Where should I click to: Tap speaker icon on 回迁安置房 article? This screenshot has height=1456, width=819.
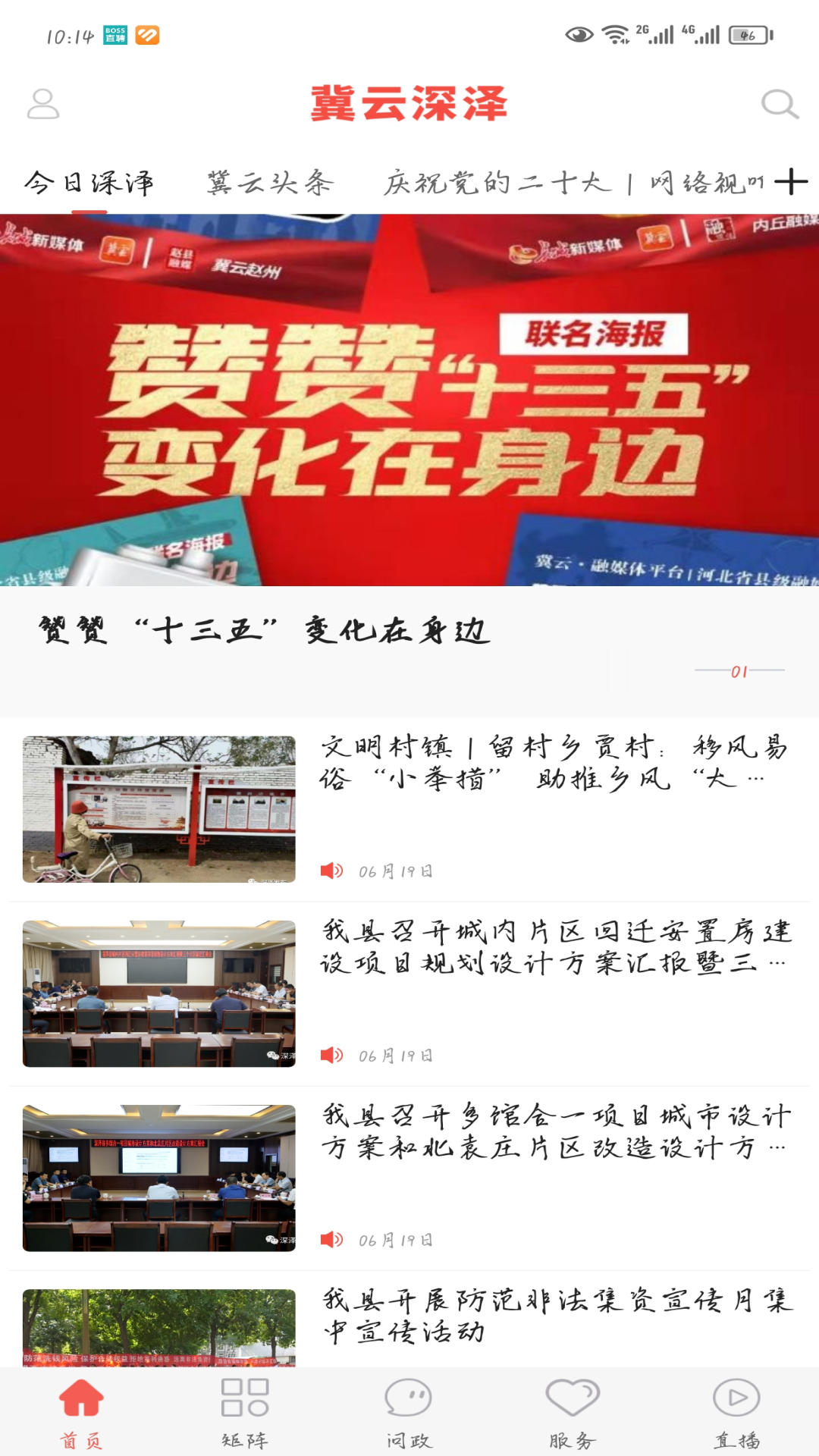point(331,1053)
